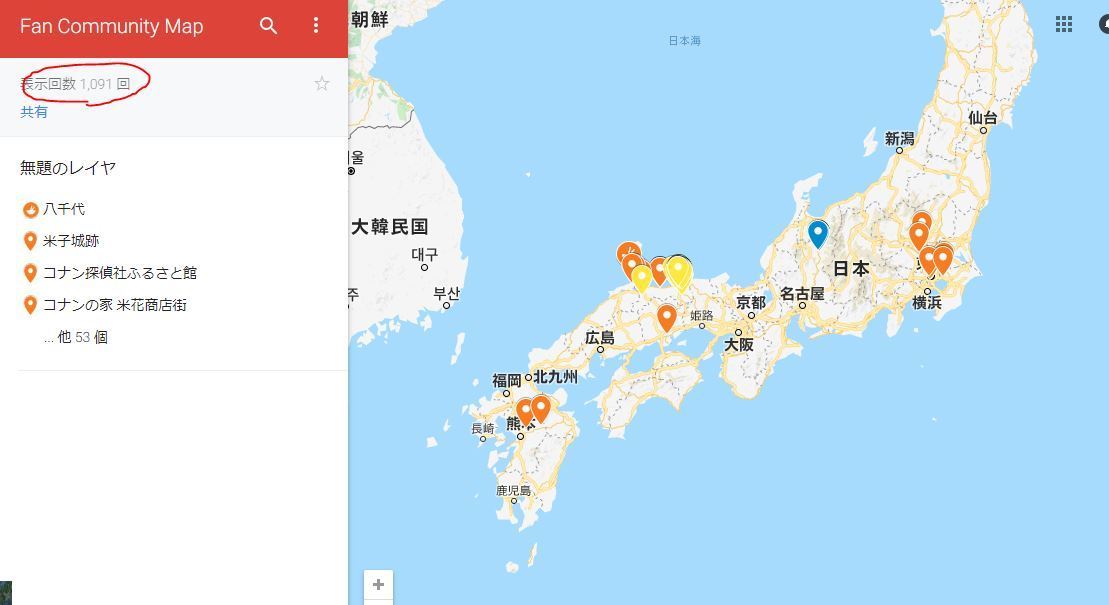Open the Google apps grid

(x=1064, y=24)
